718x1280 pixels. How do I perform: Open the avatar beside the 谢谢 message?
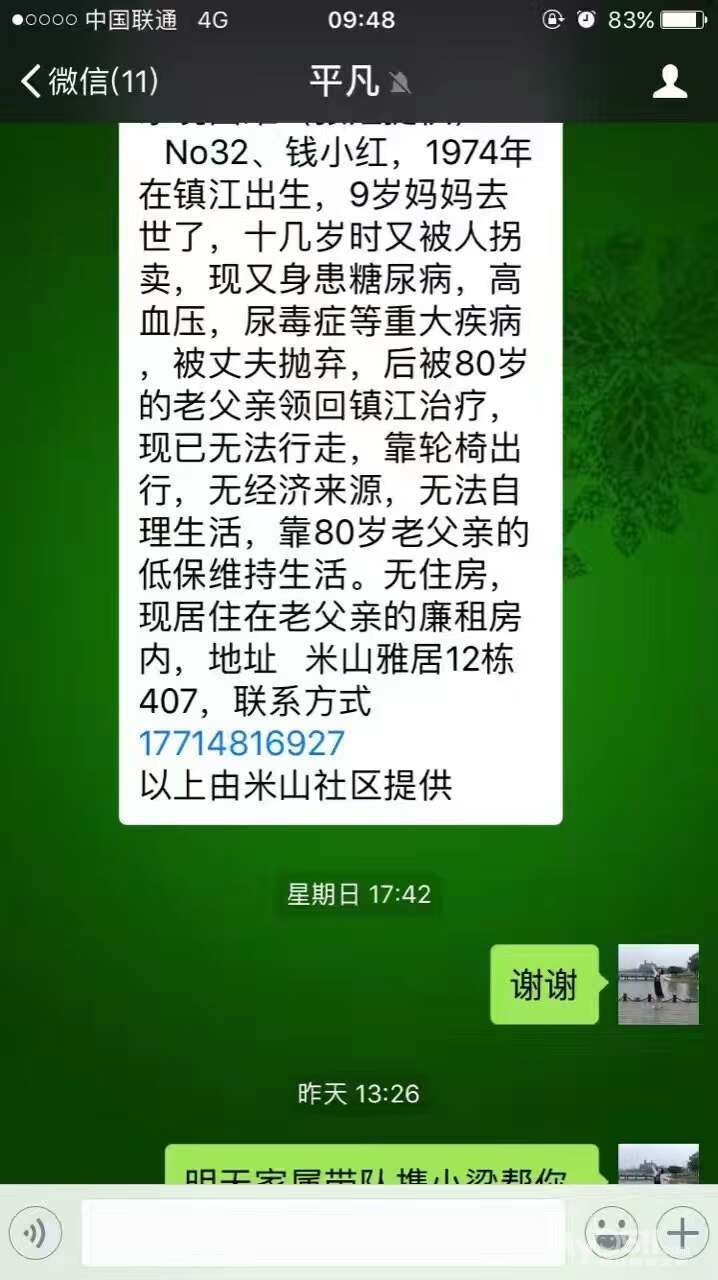[658, 984]
